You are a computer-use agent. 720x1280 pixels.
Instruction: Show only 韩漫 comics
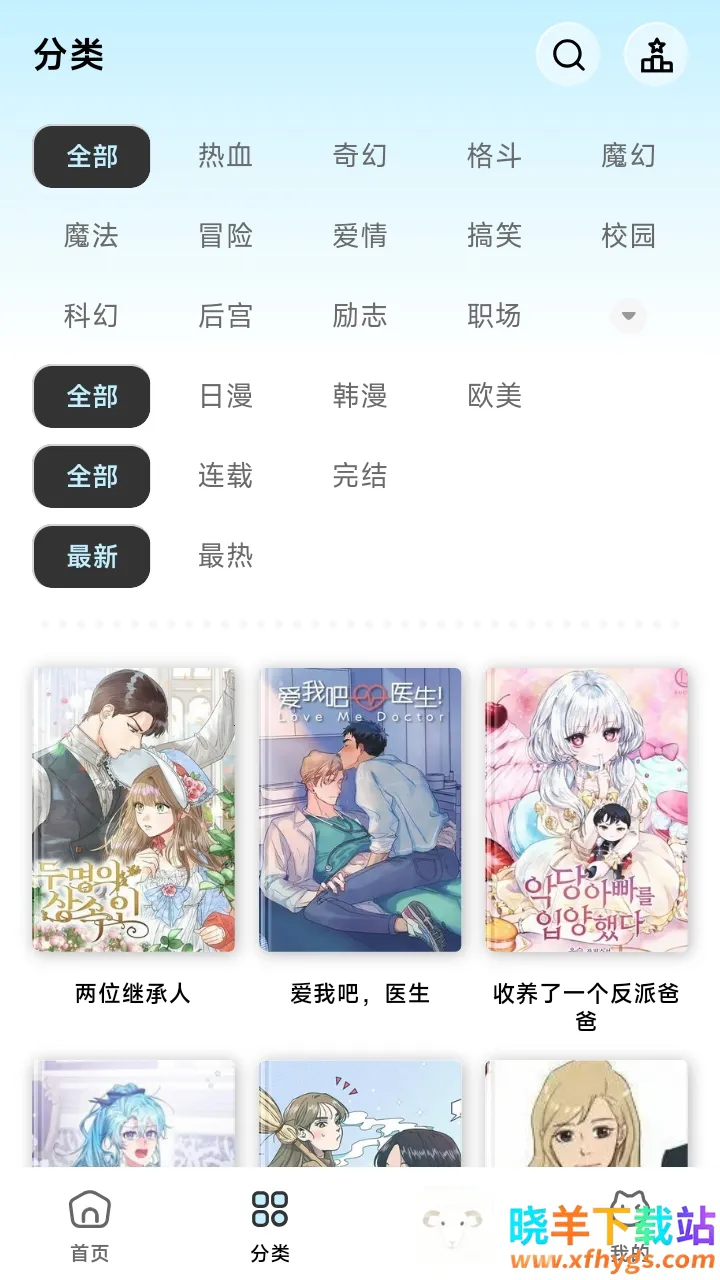click(360, 396)
